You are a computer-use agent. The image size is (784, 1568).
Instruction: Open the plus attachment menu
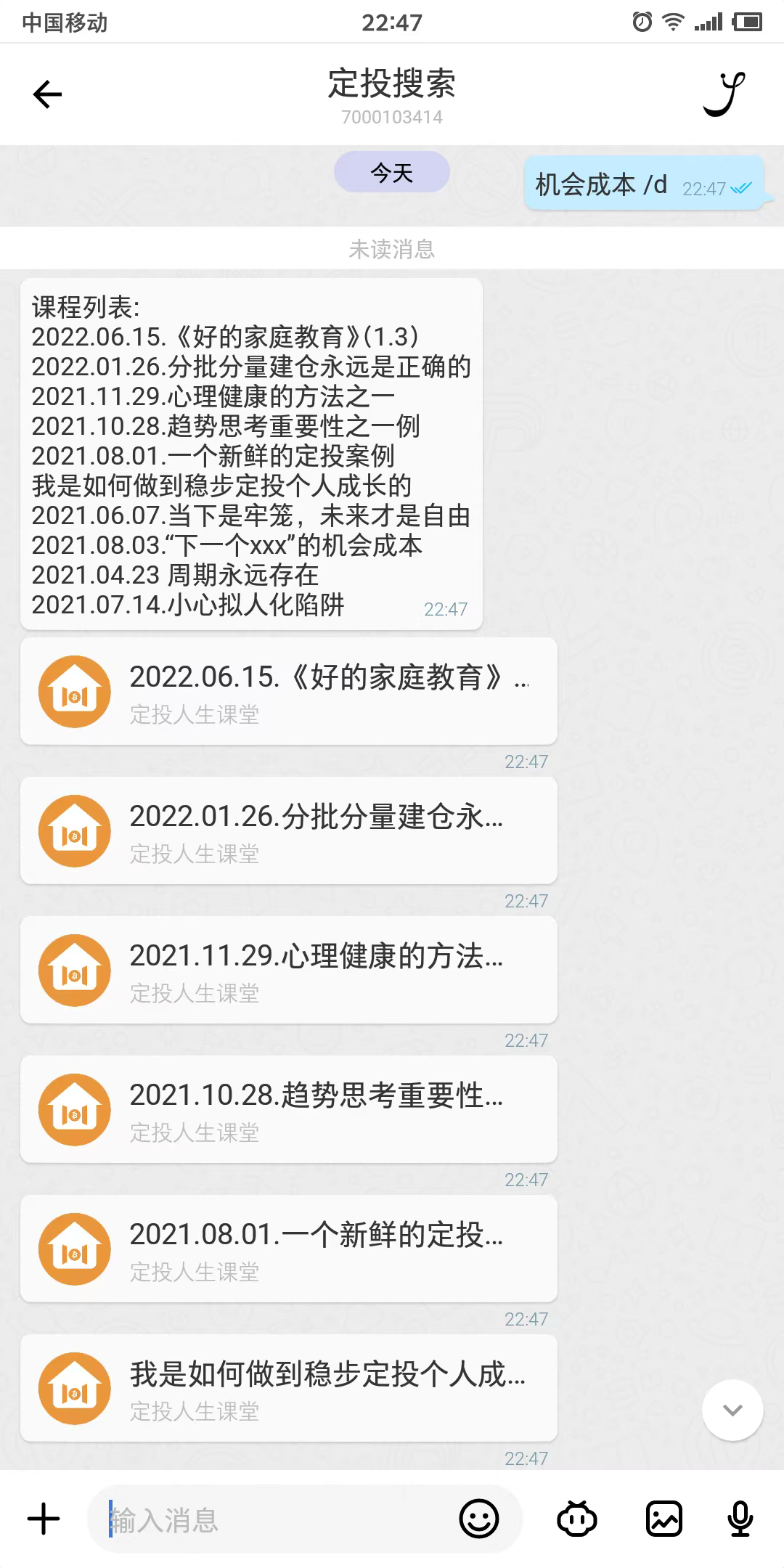click(44, 1519)
